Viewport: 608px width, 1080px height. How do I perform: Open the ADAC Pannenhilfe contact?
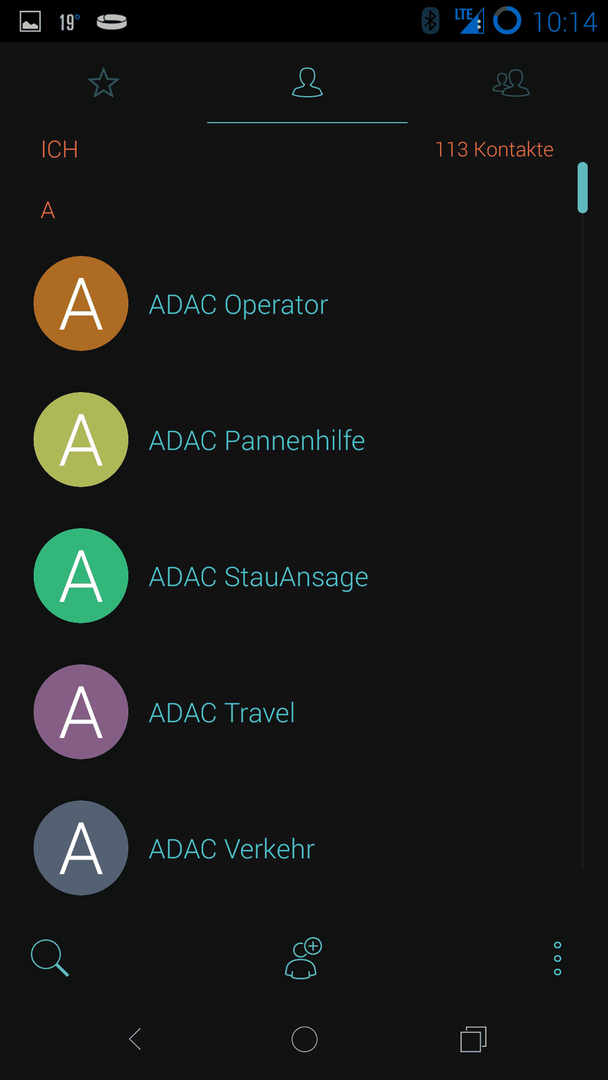pyautogui.click(x=303, y=439)
